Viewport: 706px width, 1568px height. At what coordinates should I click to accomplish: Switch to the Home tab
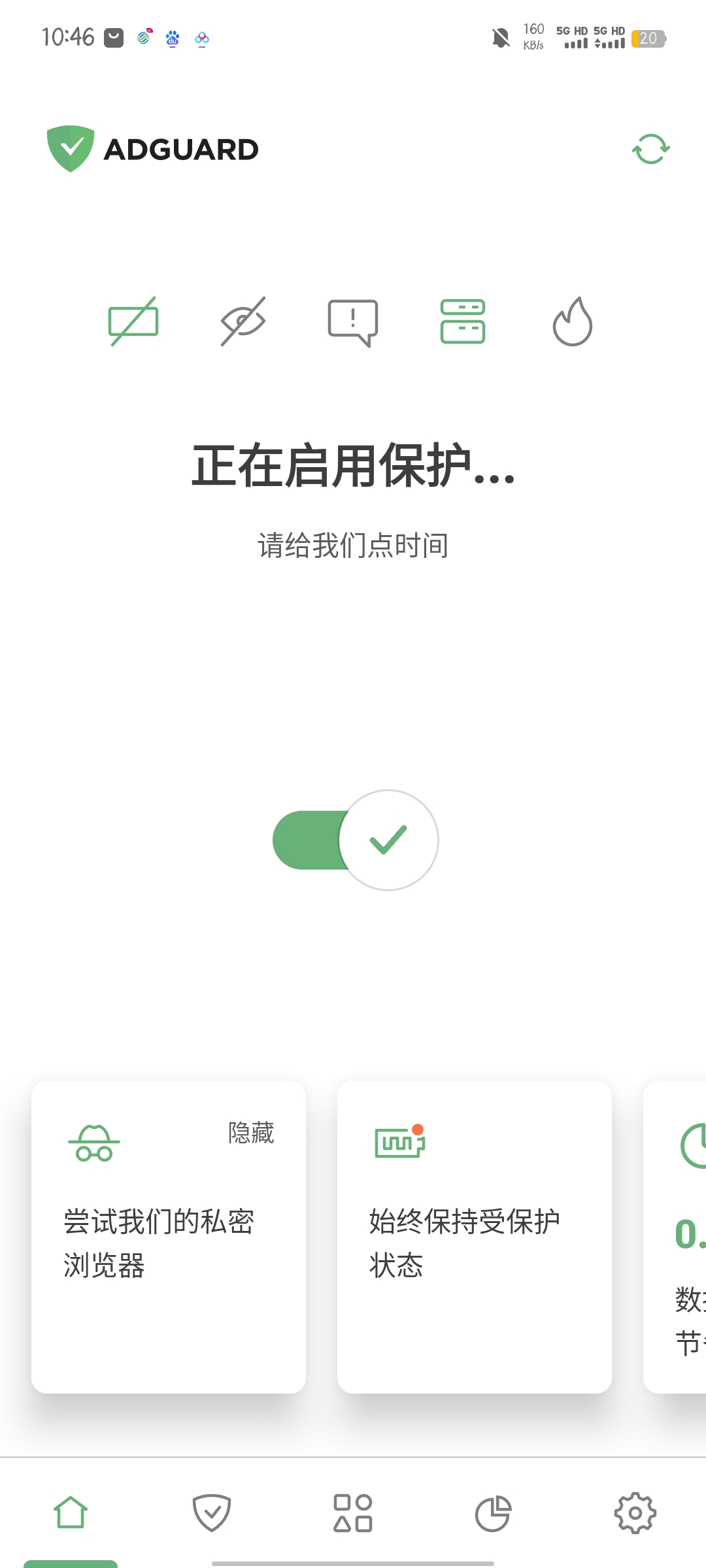pos(71,1513)
